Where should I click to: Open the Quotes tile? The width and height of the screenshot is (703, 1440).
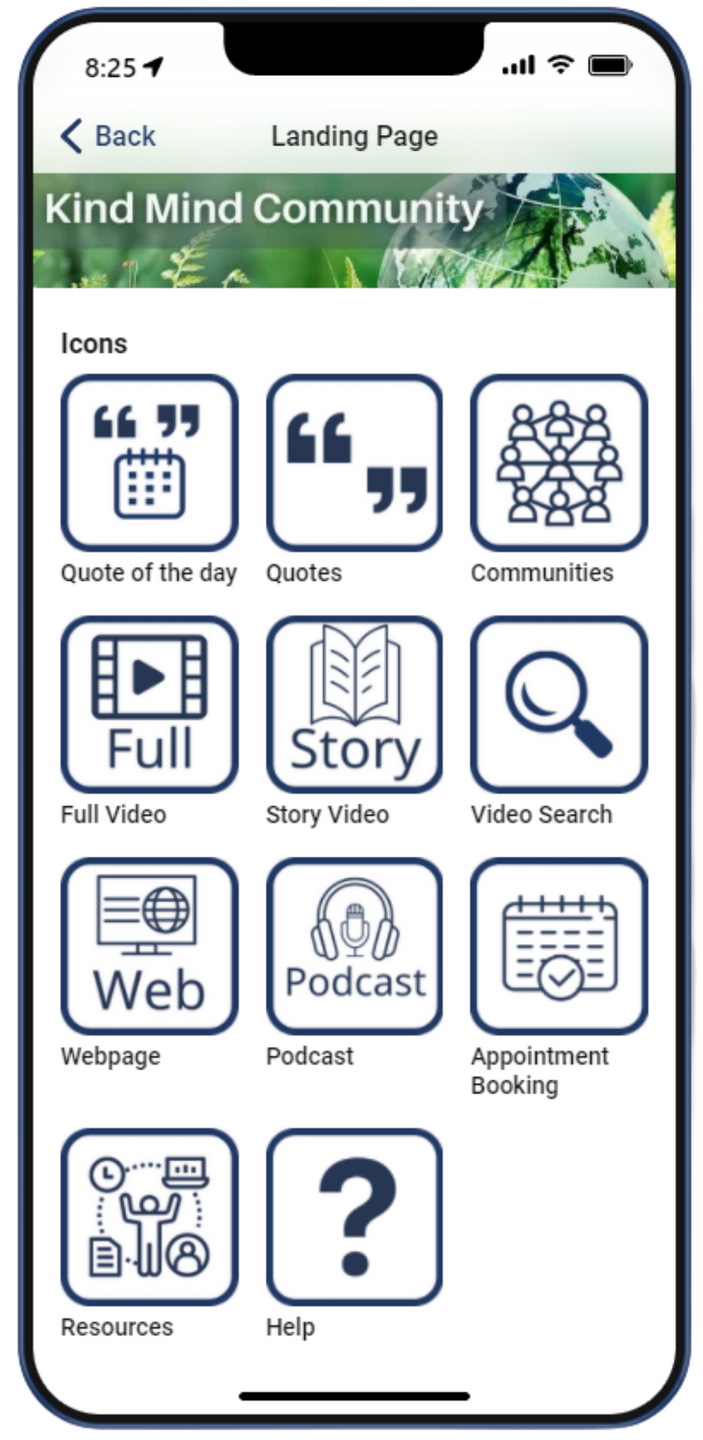[354, 462]
